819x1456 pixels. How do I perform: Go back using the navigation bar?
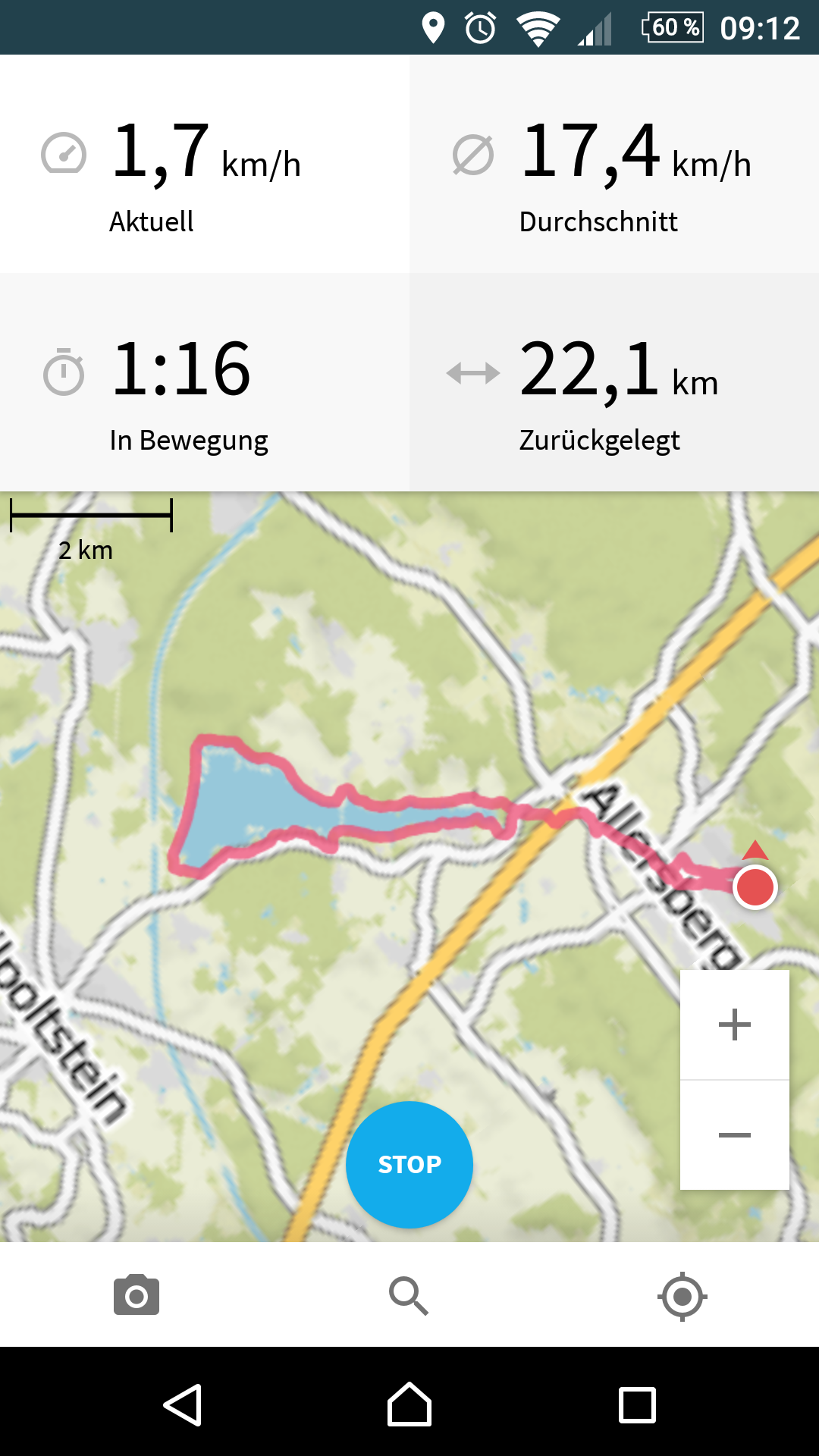coord(183,1405)
